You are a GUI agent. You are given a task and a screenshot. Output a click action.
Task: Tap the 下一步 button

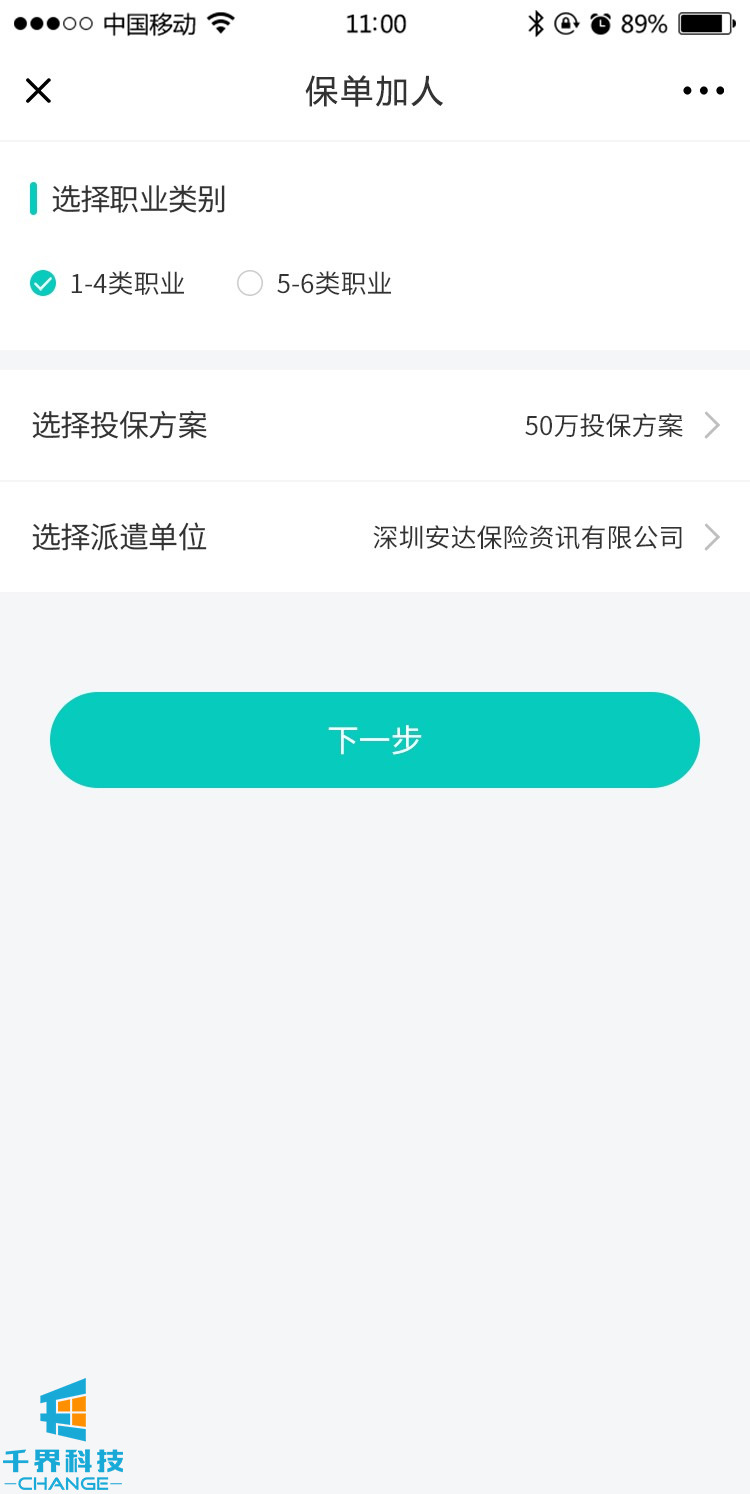[375, 740]
